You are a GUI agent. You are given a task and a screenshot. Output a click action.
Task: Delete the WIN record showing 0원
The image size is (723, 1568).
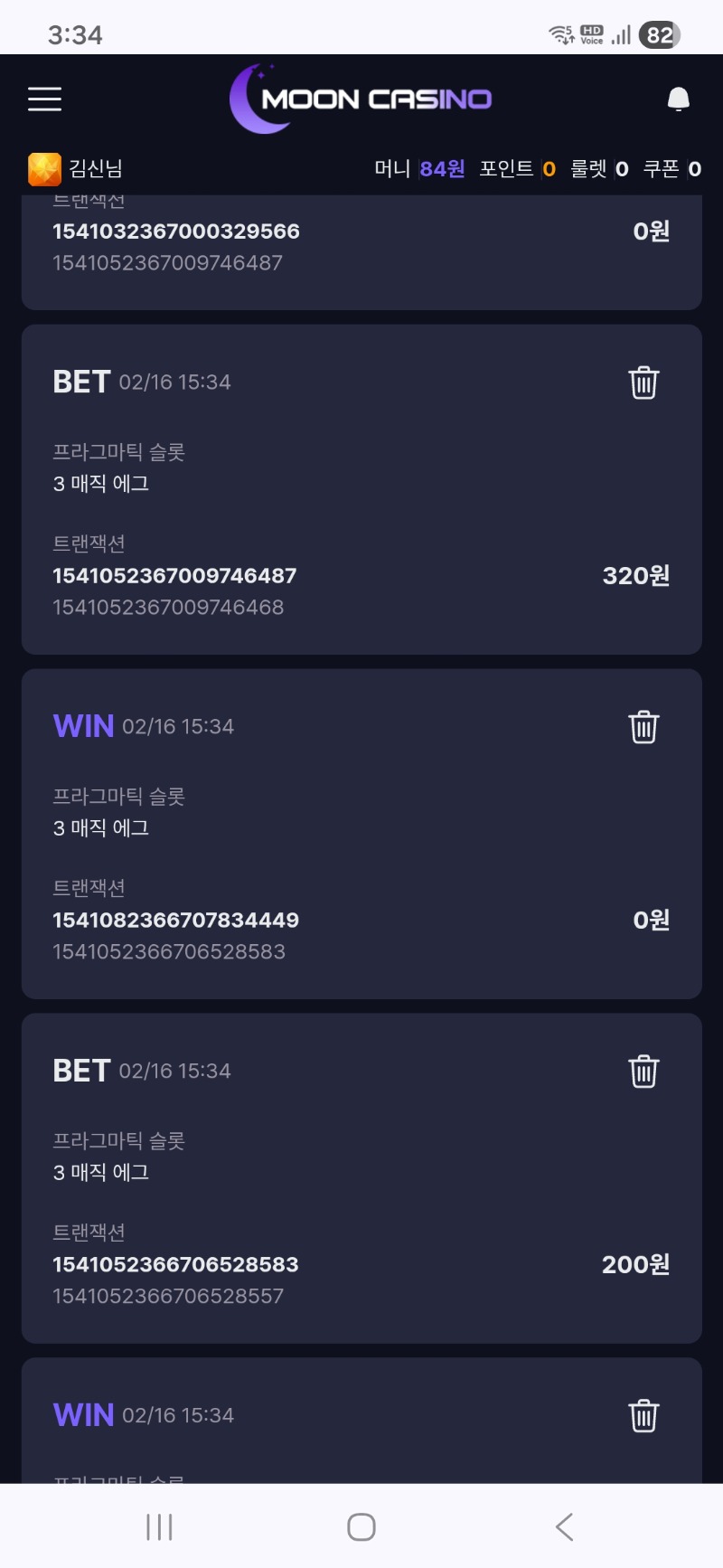[643, 725]
